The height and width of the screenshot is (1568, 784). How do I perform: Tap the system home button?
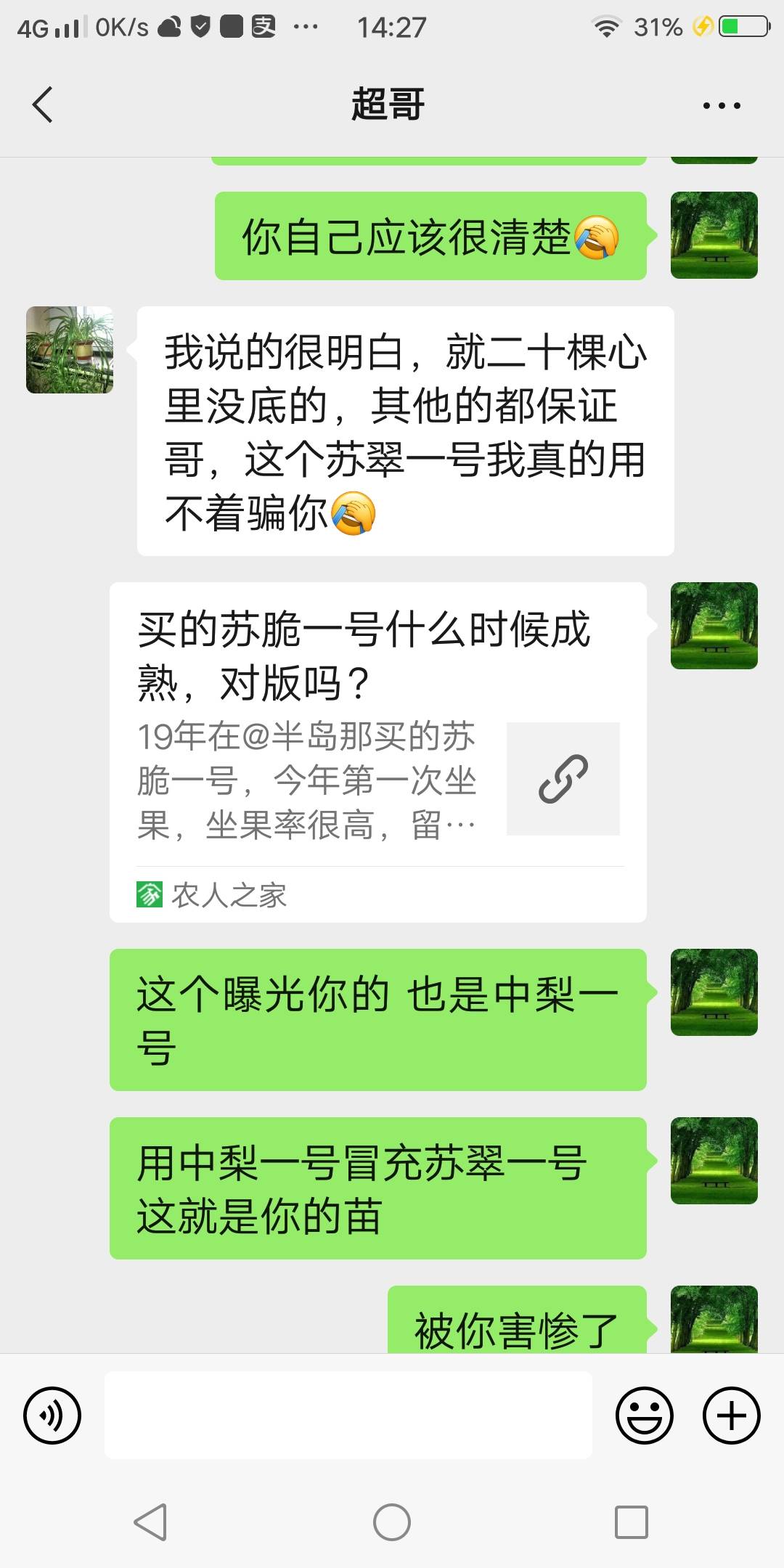click(392, 1522)
